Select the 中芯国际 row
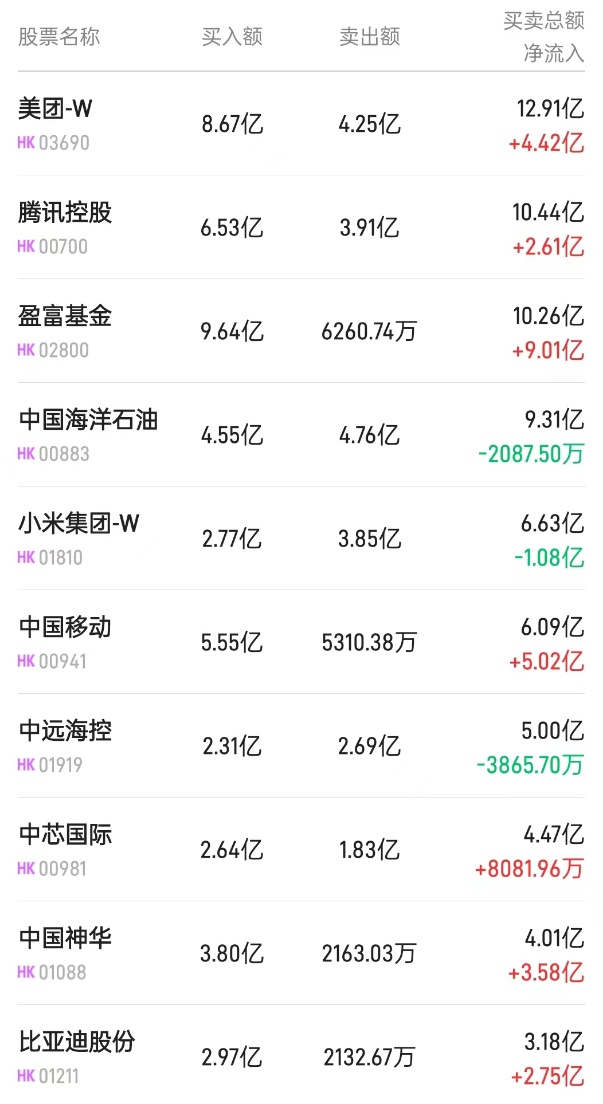The image size is (603, 1104). coord(66,835)
